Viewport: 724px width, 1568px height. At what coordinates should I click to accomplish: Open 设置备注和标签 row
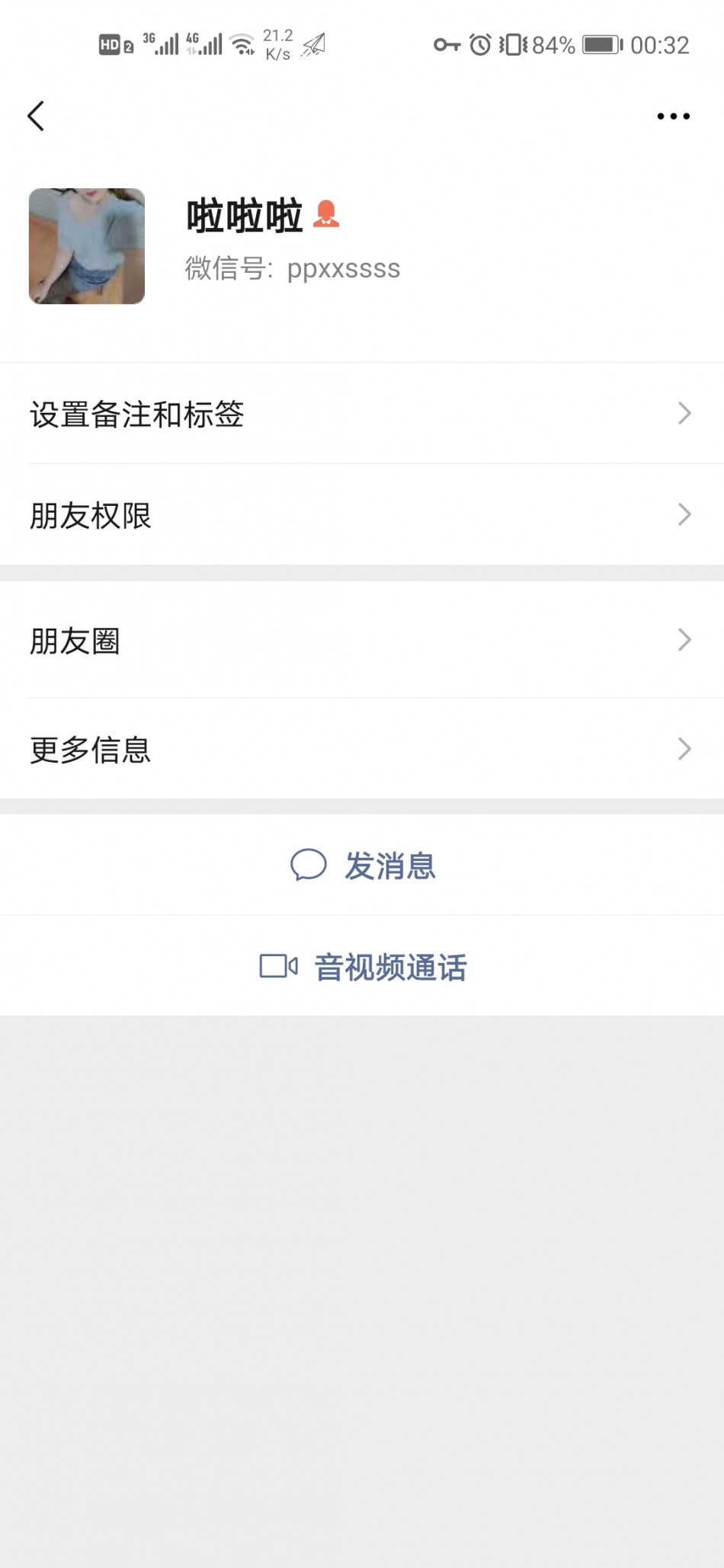pyautogui.click(x=362, y=414)
